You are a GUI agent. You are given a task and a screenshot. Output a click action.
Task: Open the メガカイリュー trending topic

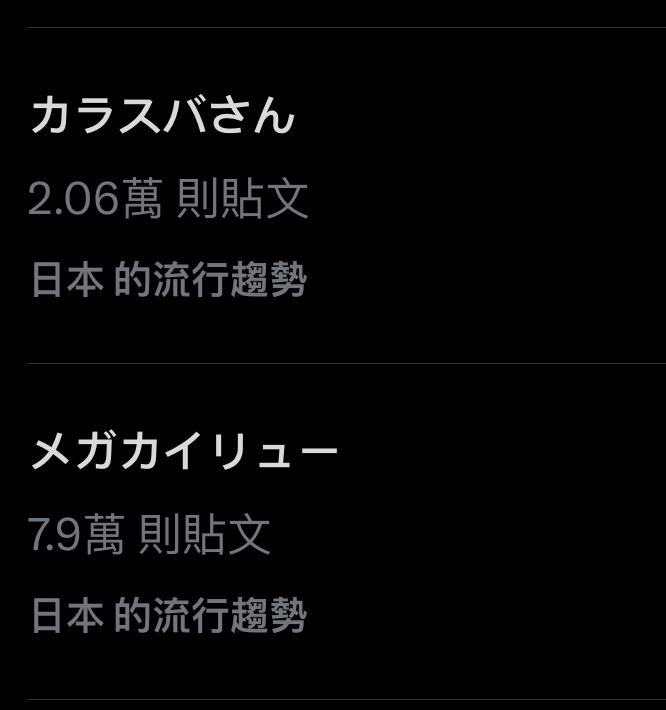click(185, 453)
